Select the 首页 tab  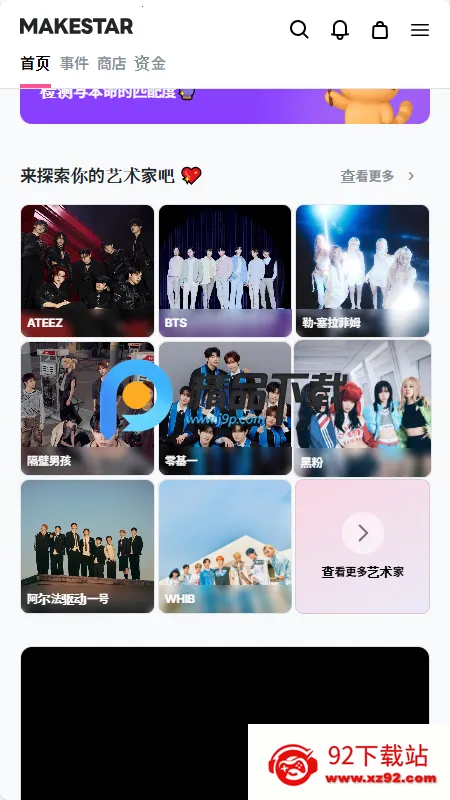tap(35, 64)
